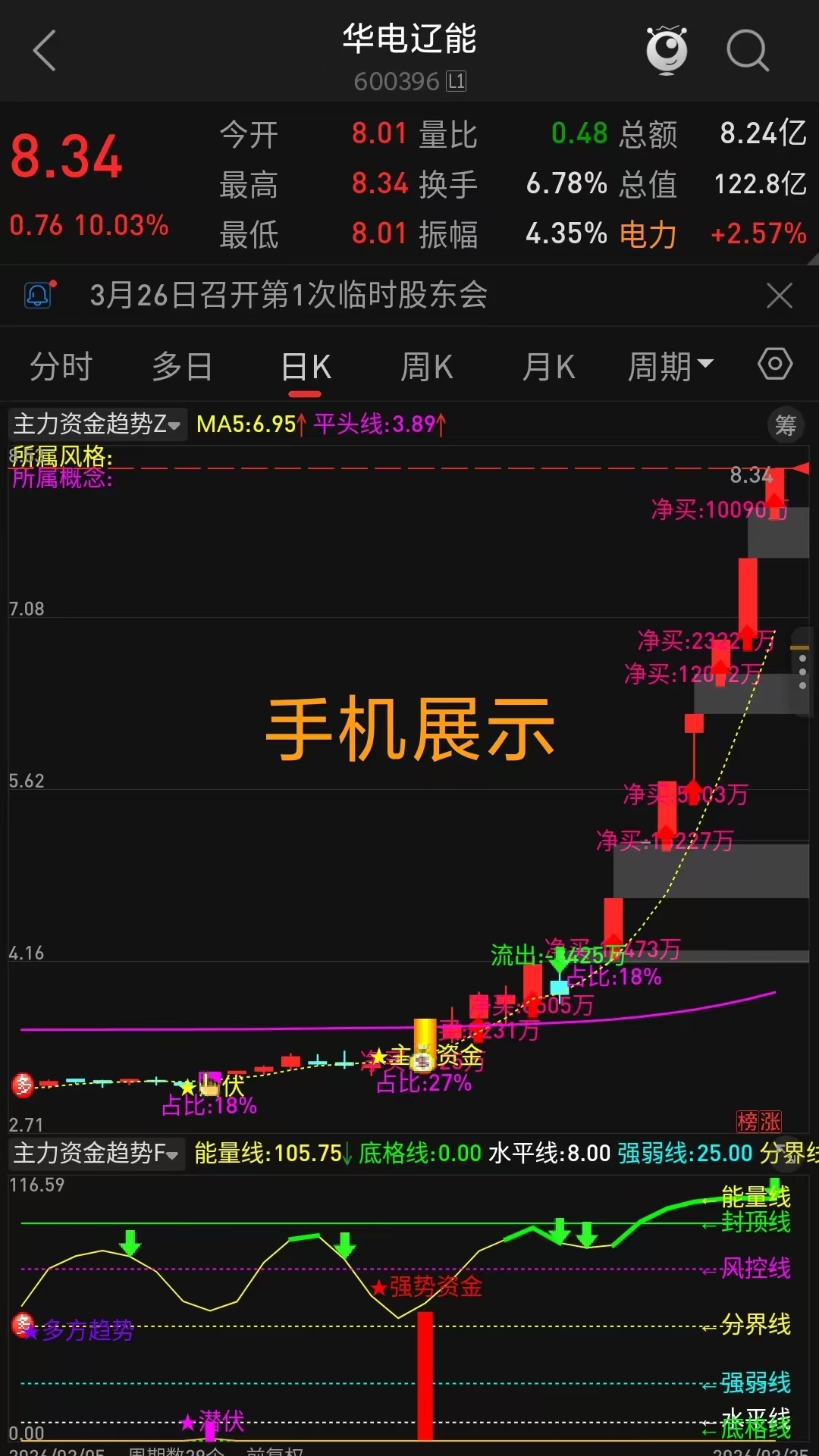This screenshot has width=819, height=1456.
Task: Switch to the 周K chart tab
Action: 426,368
